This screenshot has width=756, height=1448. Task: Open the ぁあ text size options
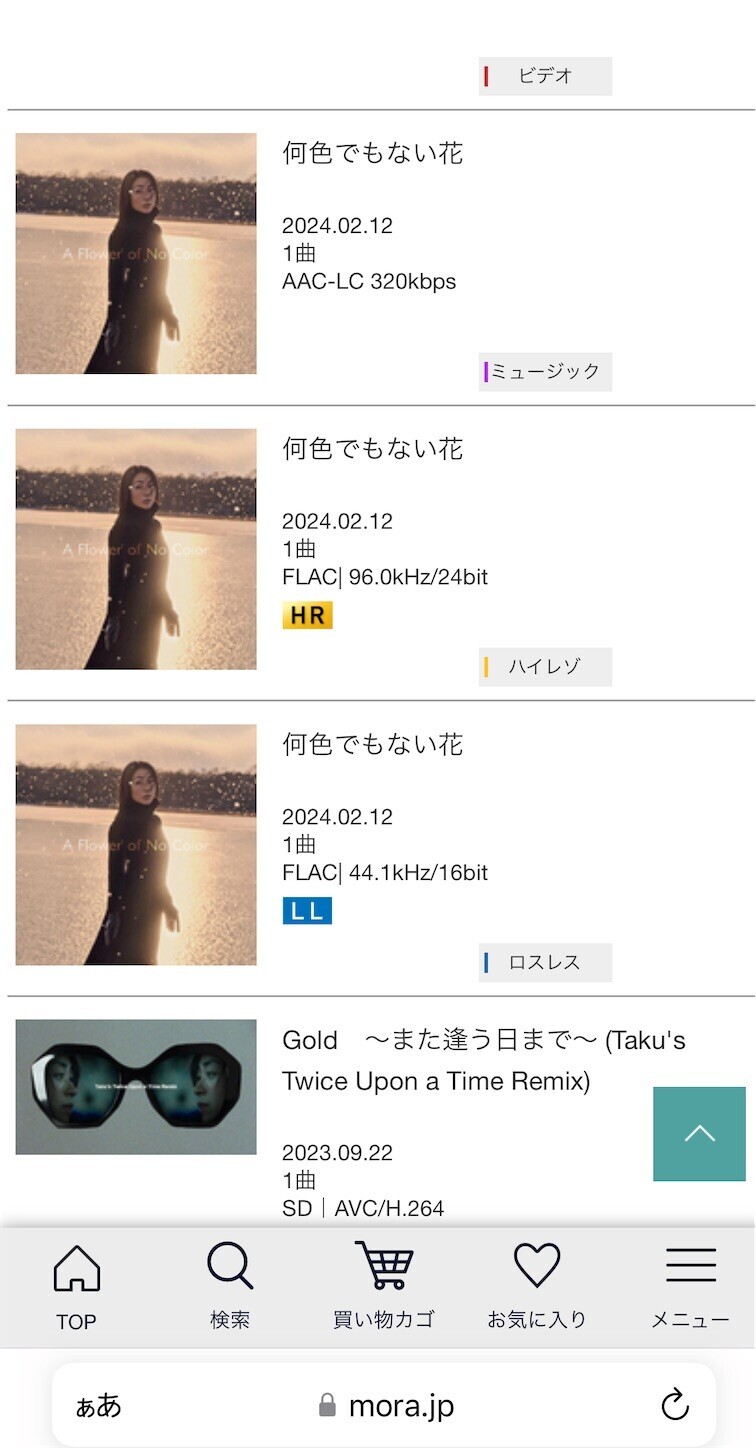click(99, 1405)
